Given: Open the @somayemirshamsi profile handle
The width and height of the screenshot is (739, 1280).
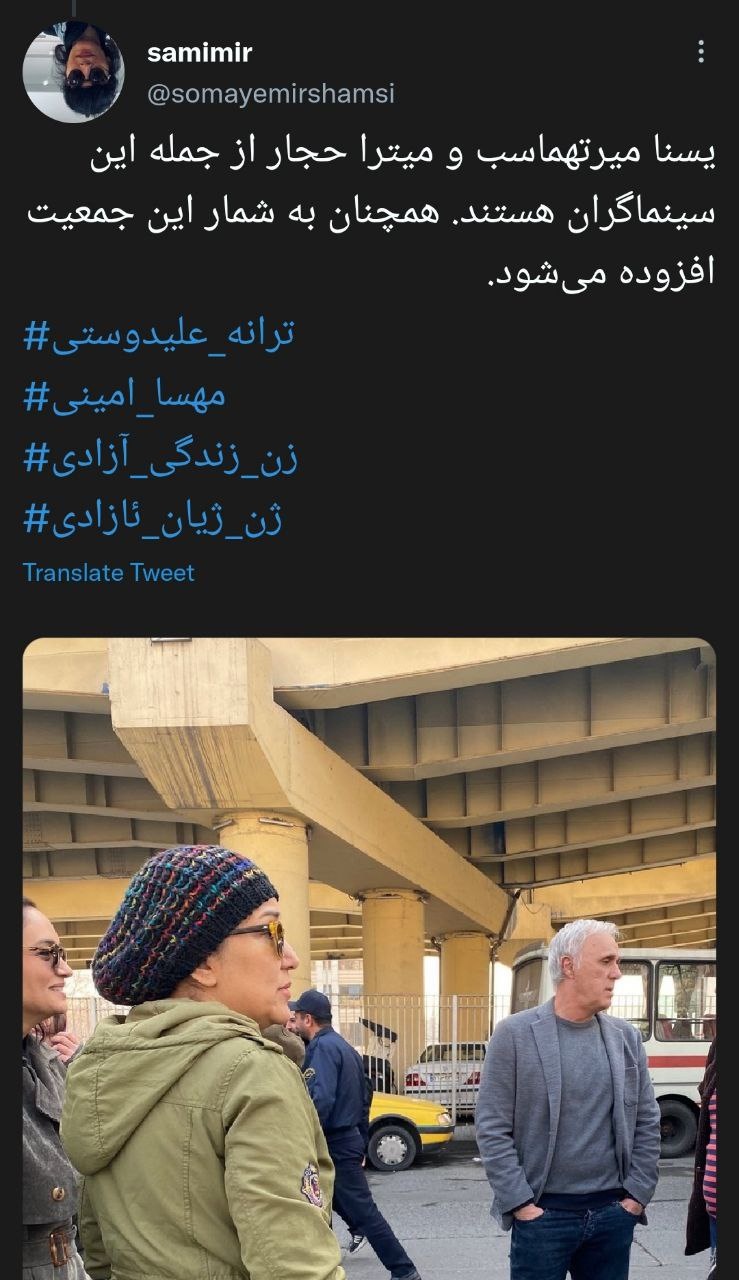Looking at the screenshot, I should point(270,93).
